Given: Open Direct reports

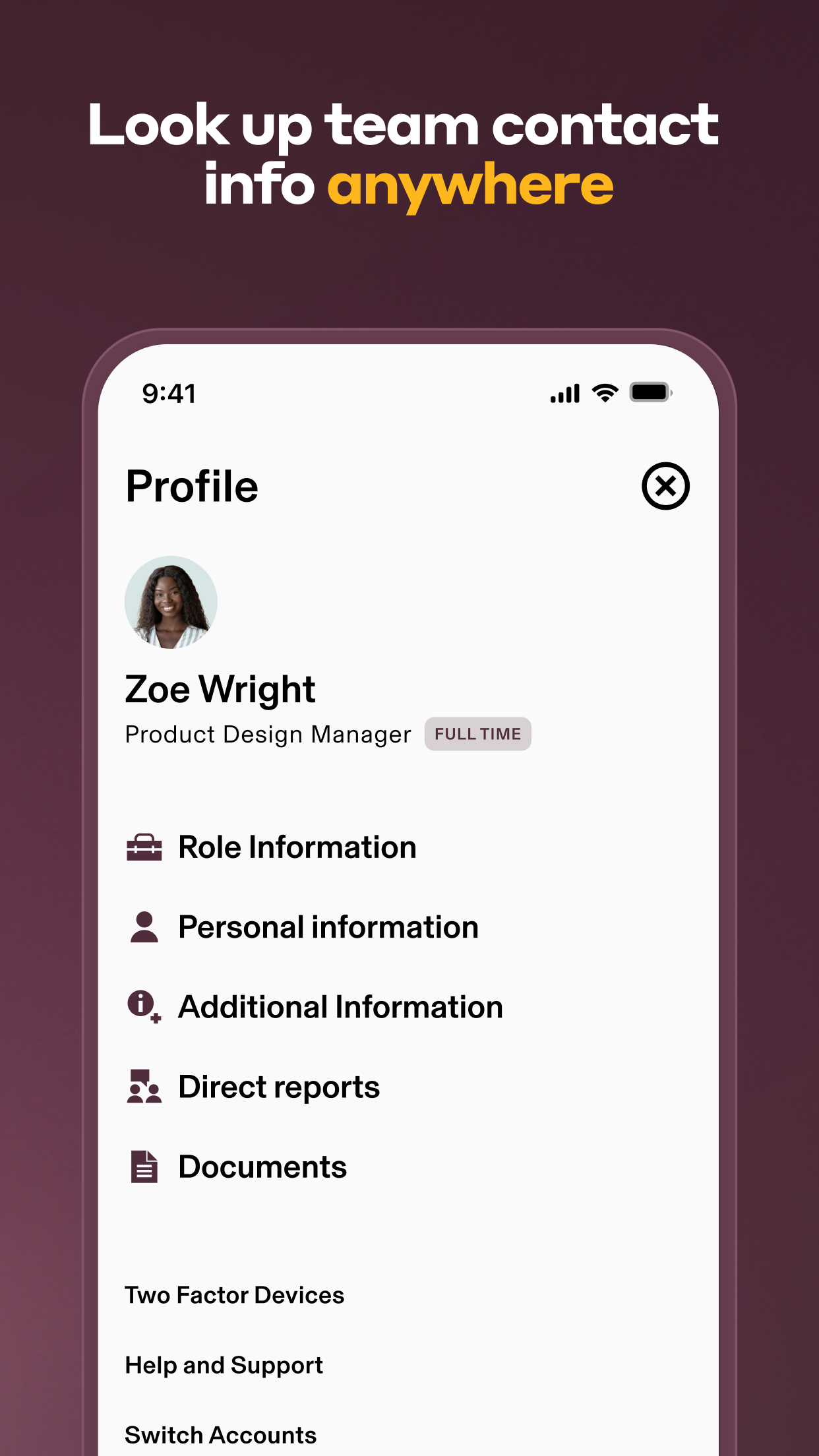Looking at the screenshot, I should pyautogui.click(x=278, y=1086).
